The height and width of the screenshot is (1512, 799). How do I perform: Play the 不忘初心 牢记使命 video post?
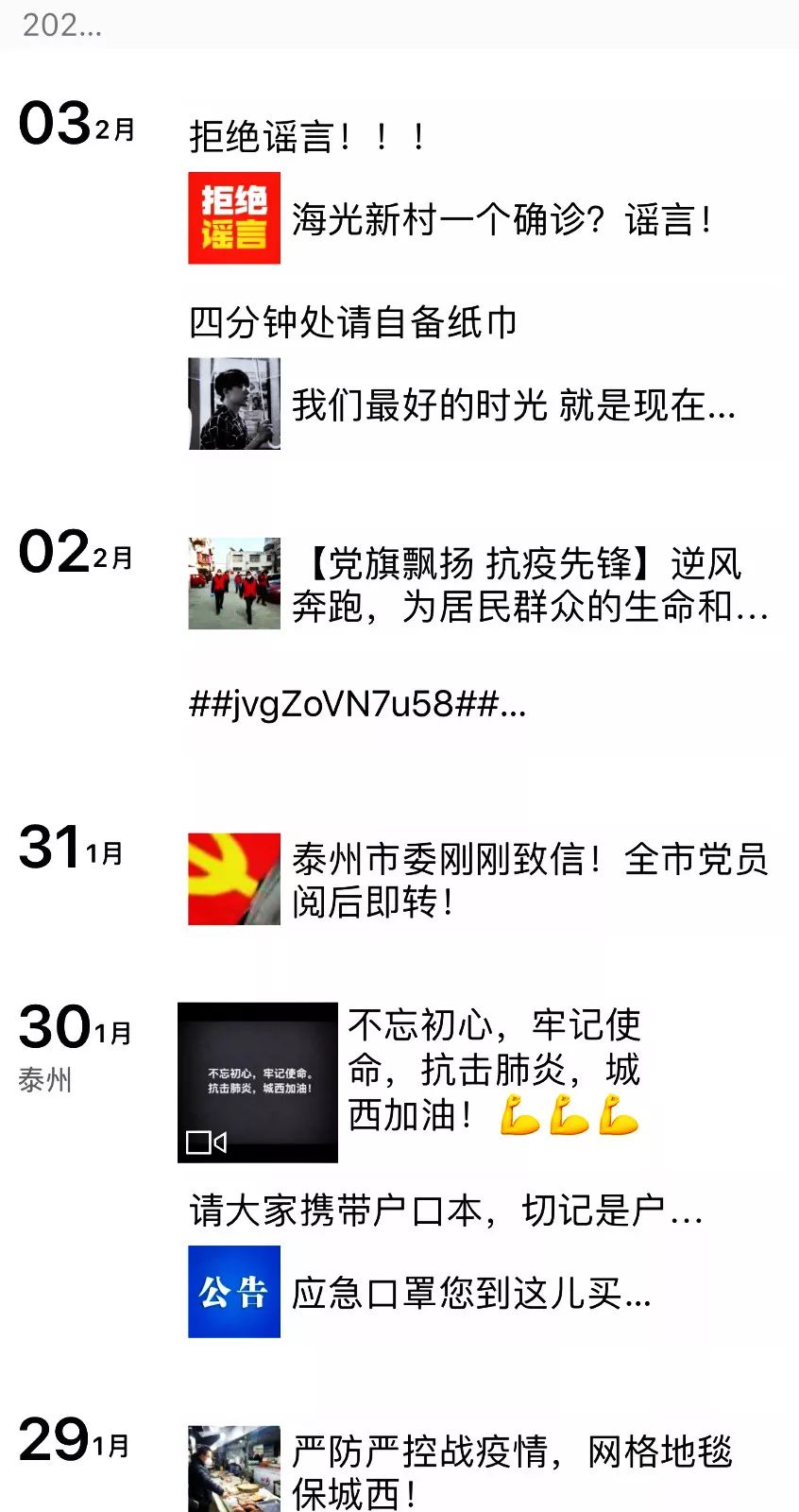(x=258, y=1082)
